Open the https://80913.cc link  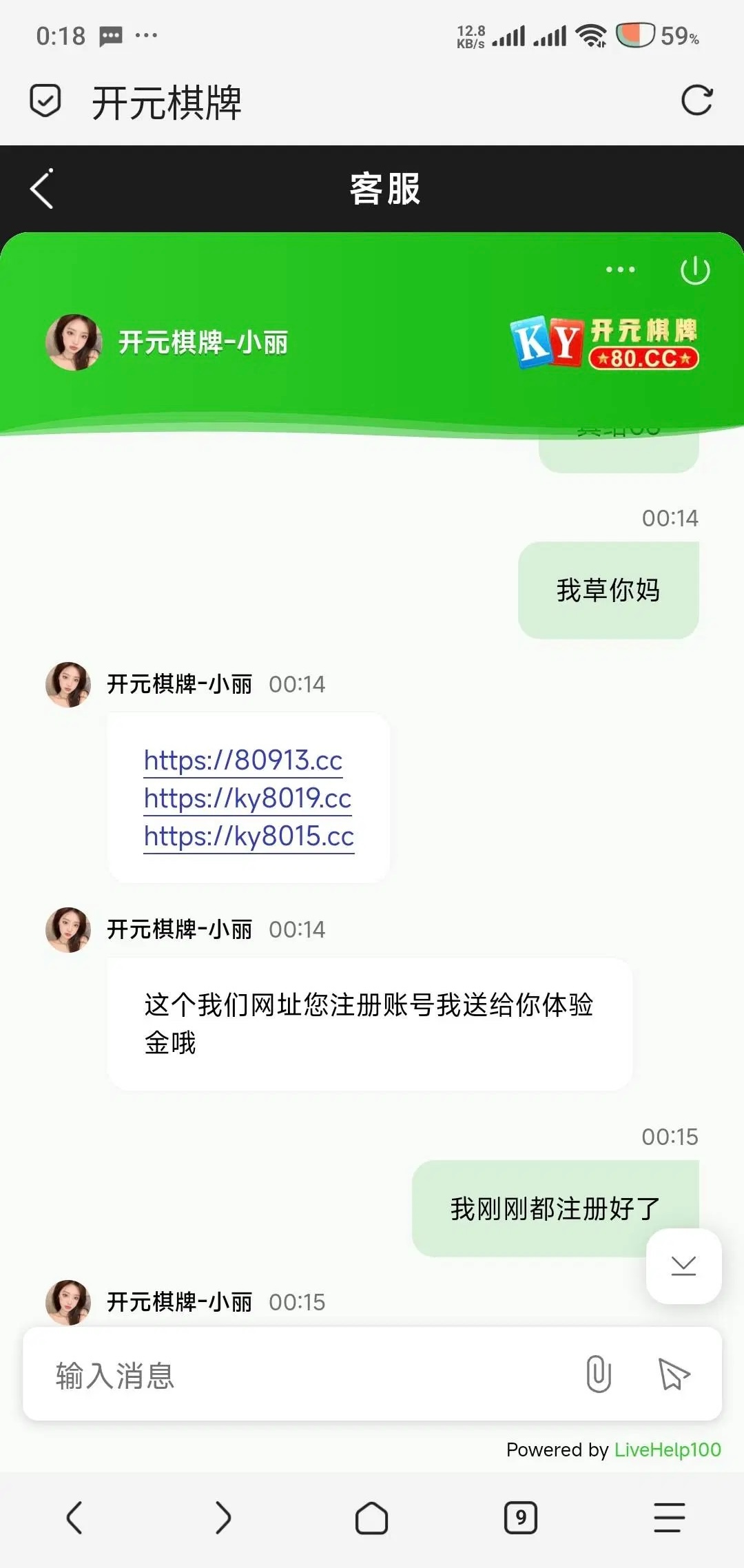tap(242, 761)
